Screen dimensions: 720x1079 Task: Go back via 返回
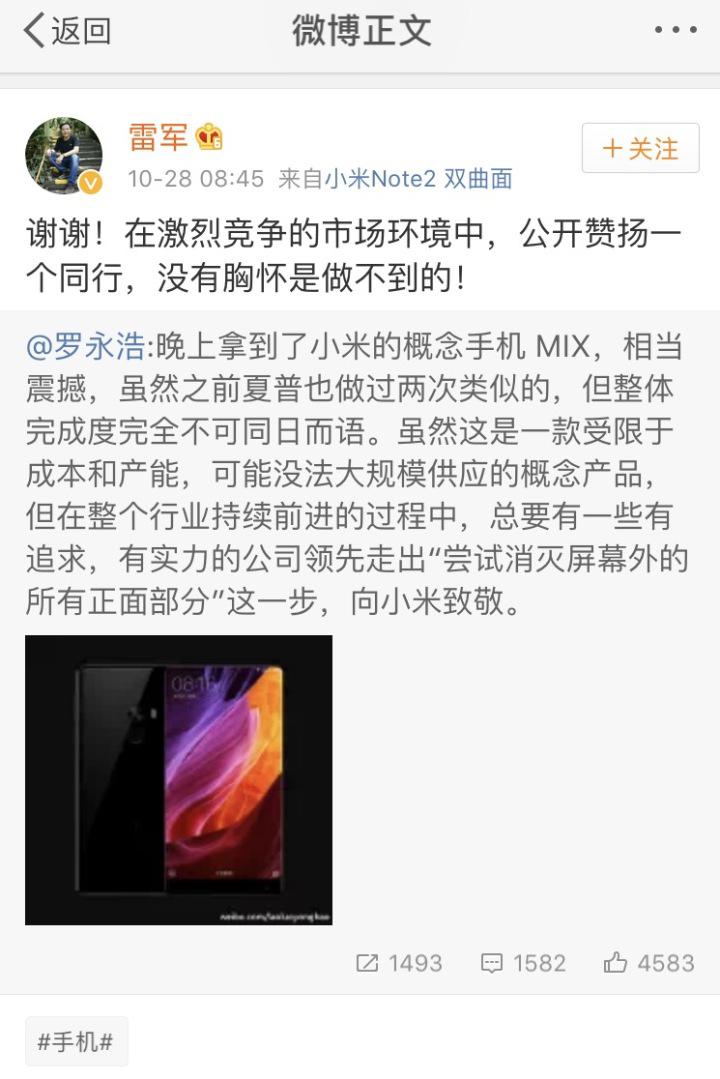point(66,32)
